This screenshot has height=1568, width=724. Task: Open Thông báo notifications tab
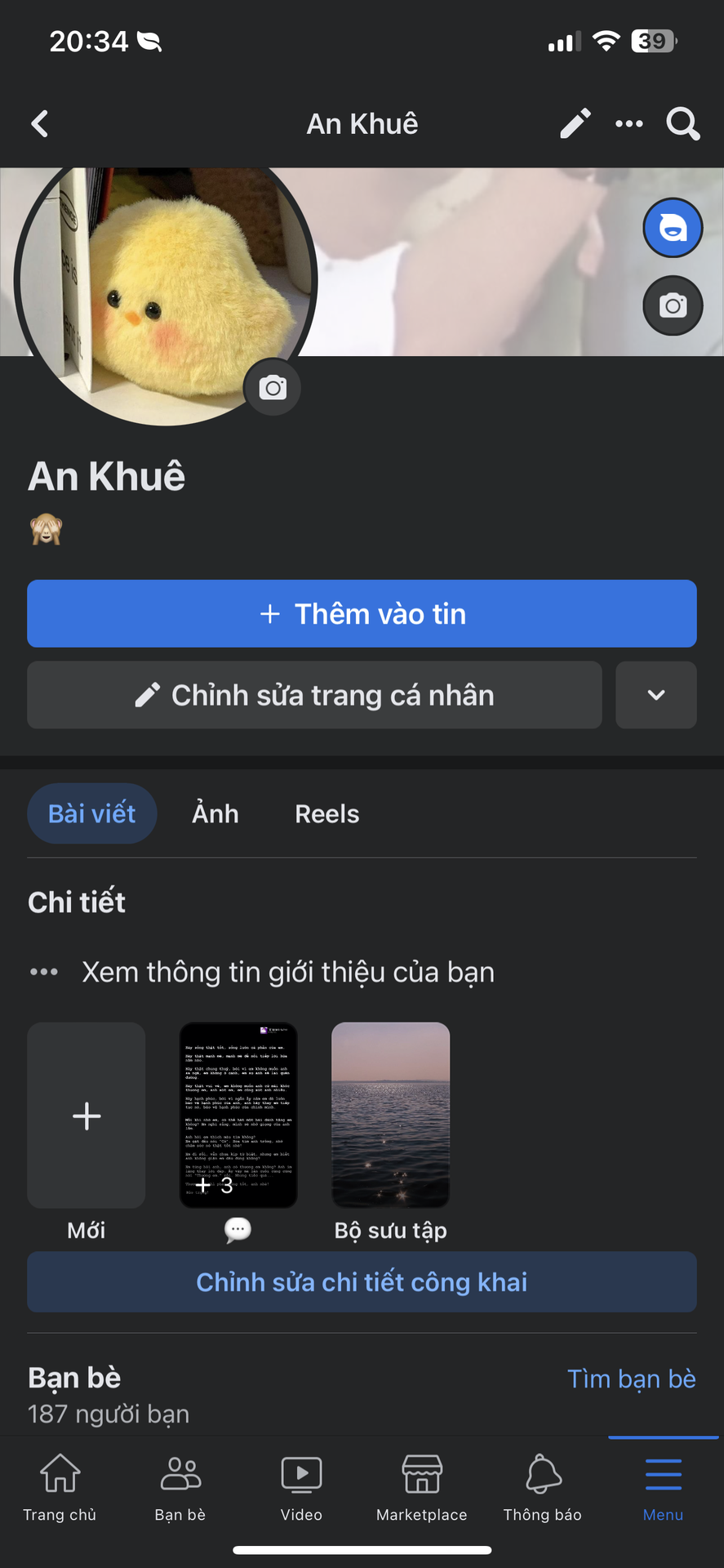(x=543, y=1488)
